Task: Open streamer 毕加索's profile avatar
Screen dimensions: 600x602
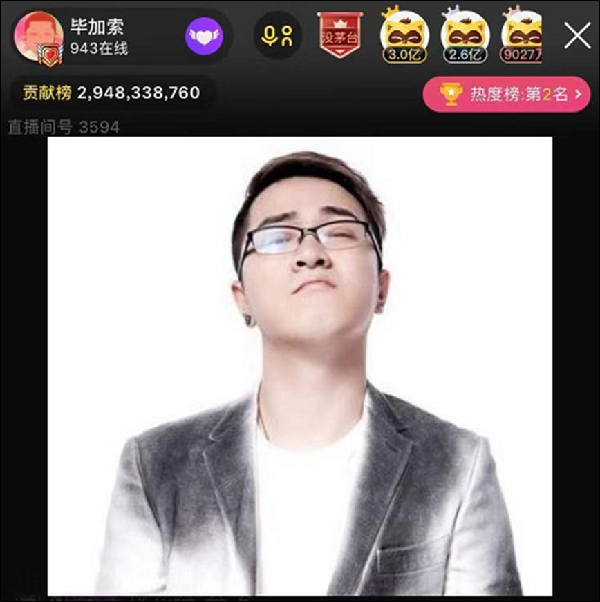Action: coord(38,37)
